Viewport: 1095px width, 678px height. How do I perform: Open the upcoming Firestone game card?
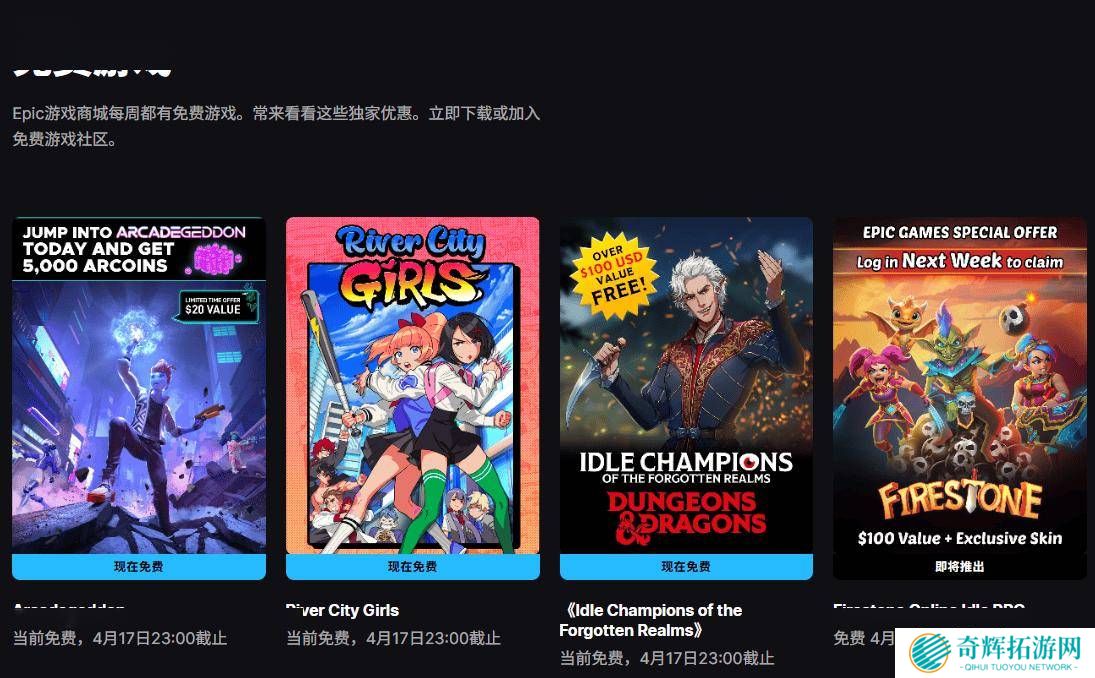pyautogui.click(x=959, y=385)
